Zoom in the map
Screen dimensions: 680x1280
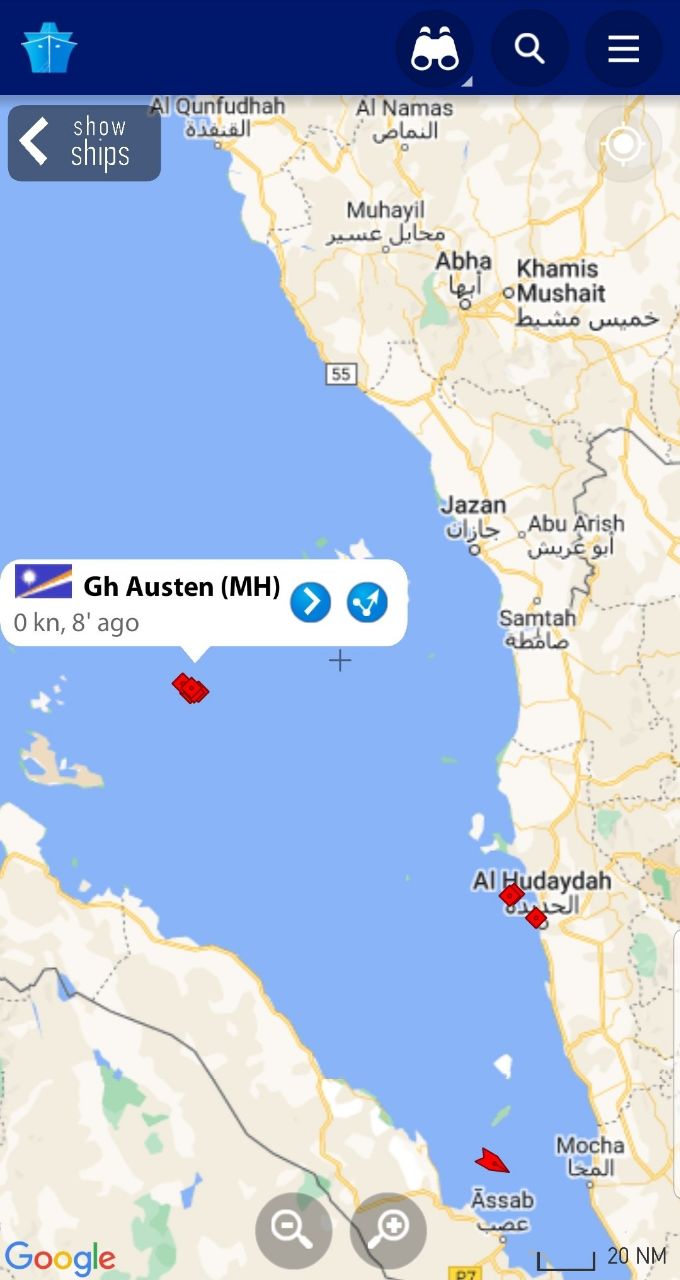pyautogui.click(x=388, y=1231)
